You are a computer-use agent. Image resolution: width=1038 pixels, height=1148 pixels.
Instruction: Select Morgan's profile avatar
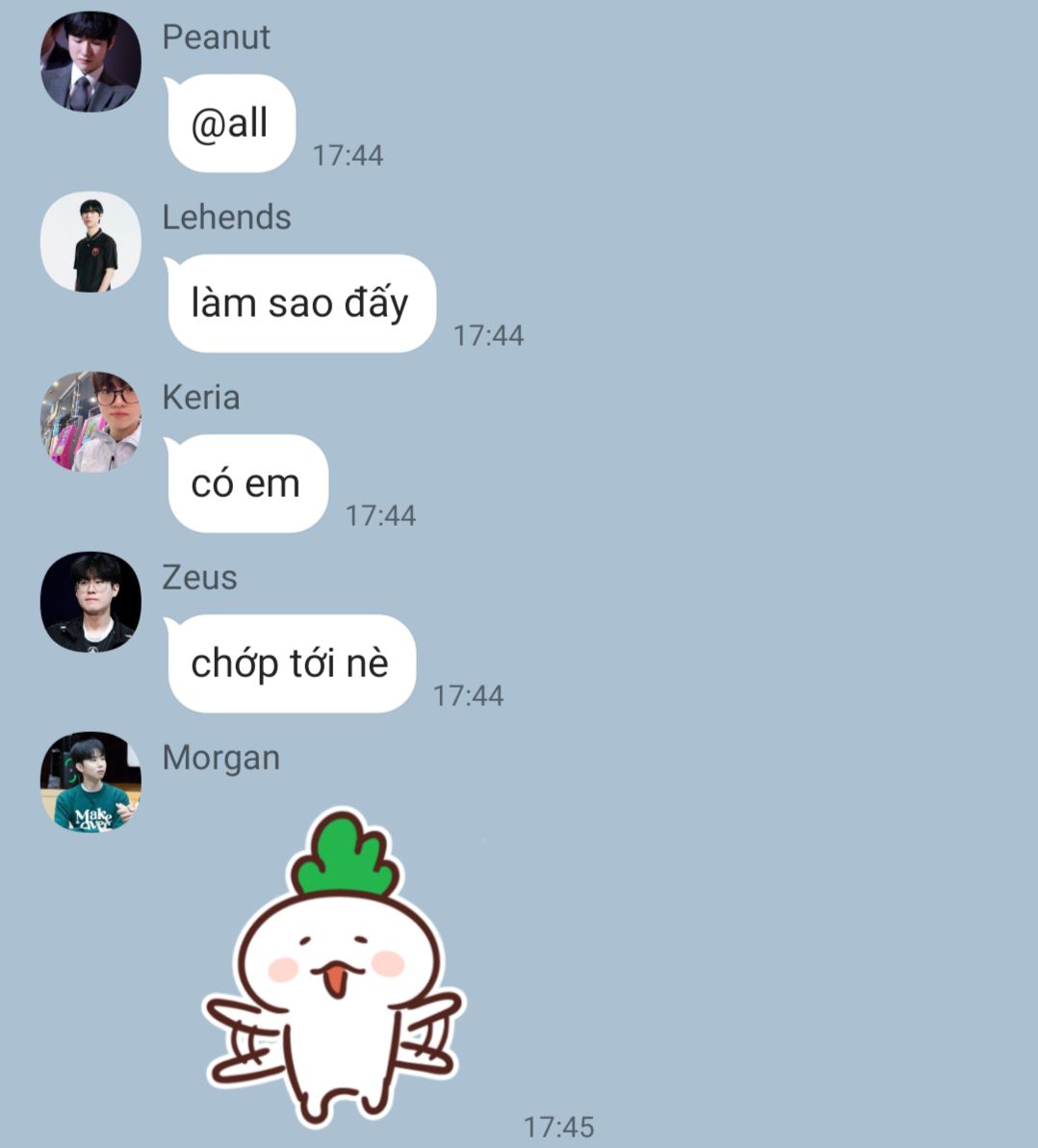pyautogui.click(x=91, y=782)
